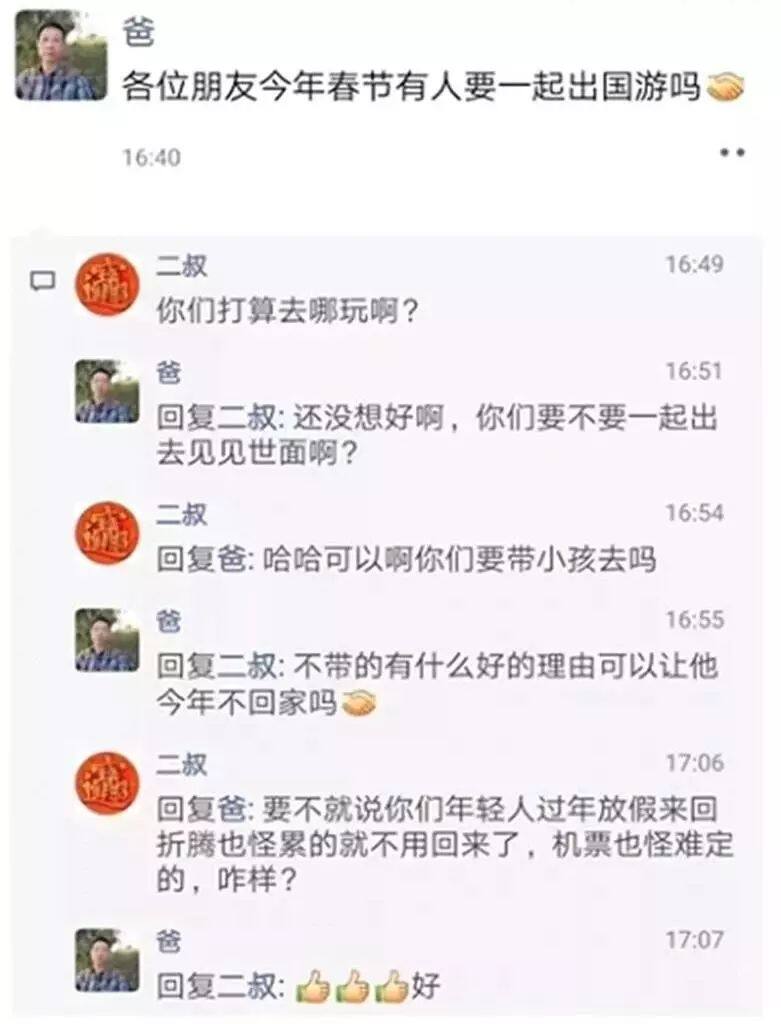This screenshot has height=1024, width=781.
Task: Tap 爸's thumbs-up "好" reply comment
Action: (298, 987)
